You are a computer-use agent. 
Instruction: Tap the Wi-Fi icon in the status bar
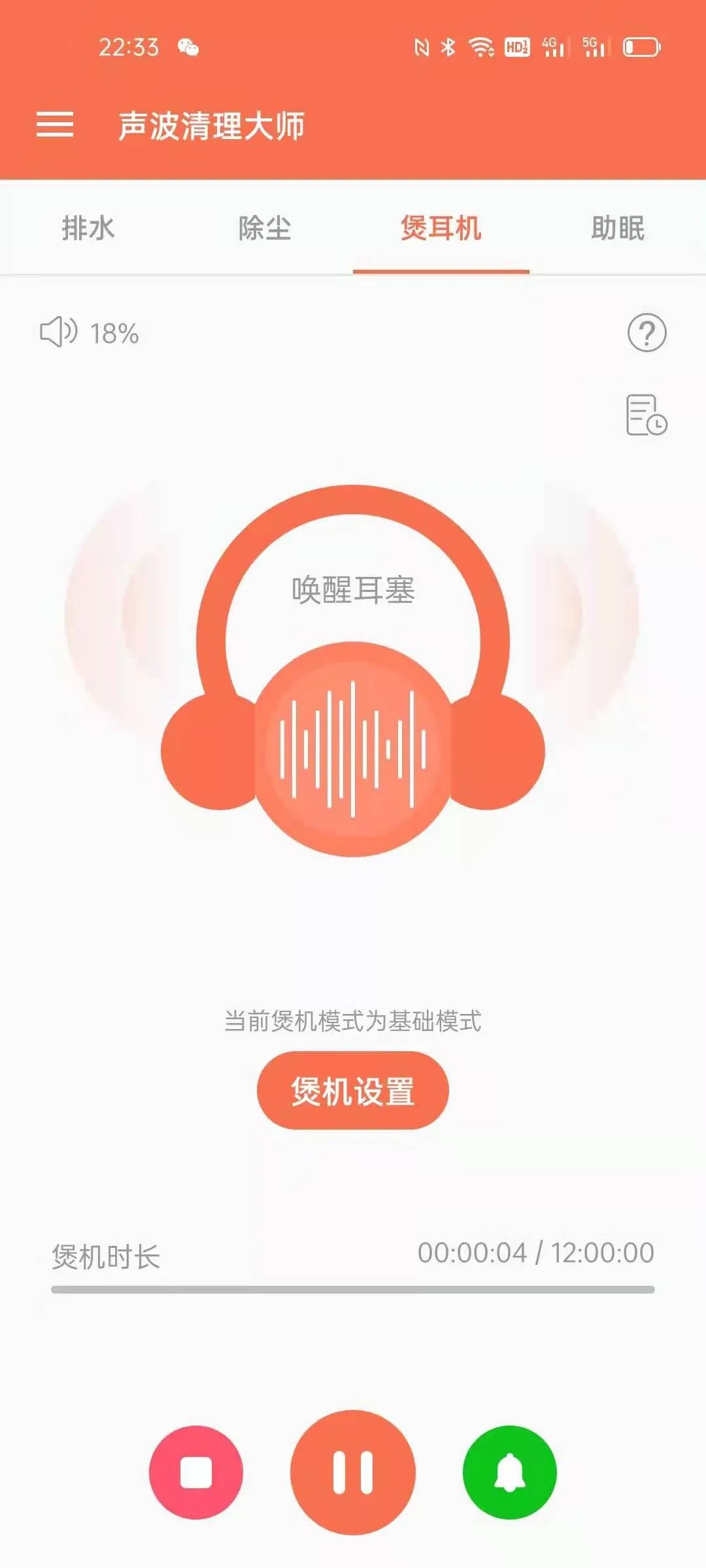point(480,46)
